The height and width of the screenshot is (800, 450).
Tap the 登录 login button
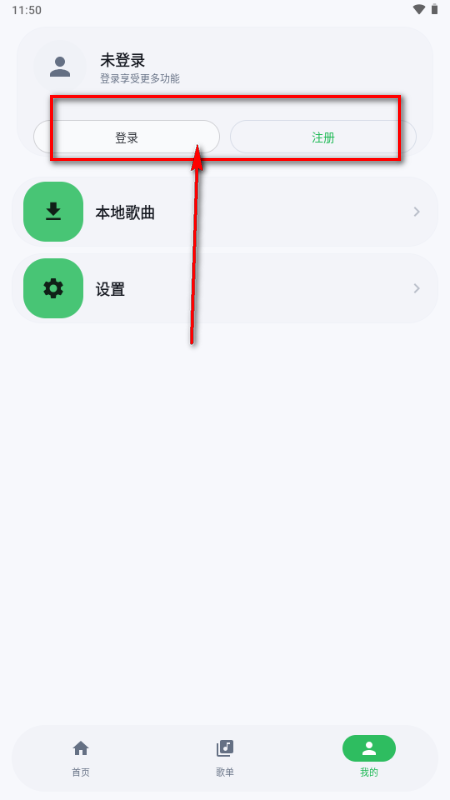pyautogui.click(x=127, y=137)
